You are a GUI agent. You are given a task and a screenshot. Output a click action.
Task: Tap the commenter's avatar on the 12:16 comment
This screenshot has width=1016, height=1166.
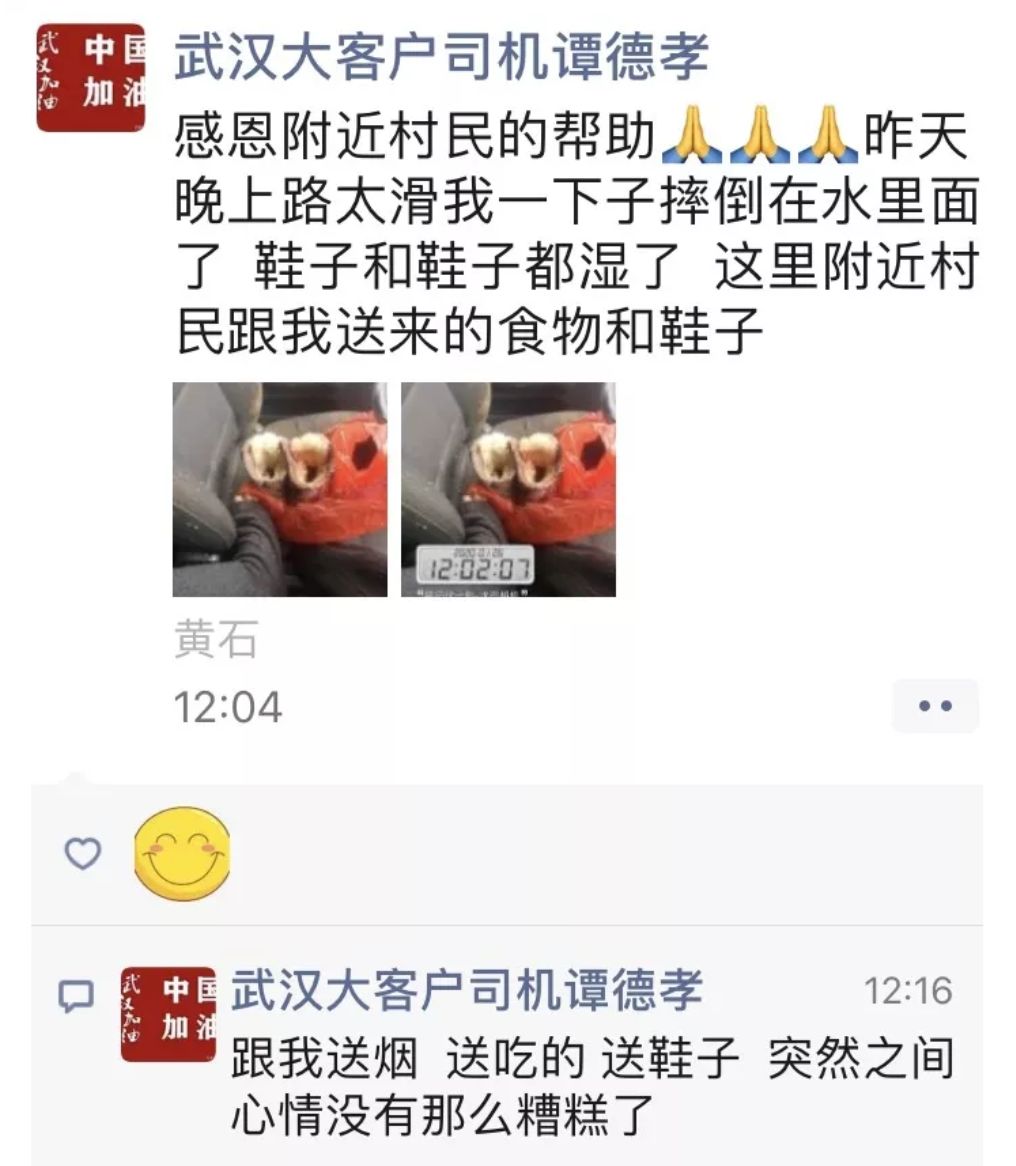pos(168,1013)
